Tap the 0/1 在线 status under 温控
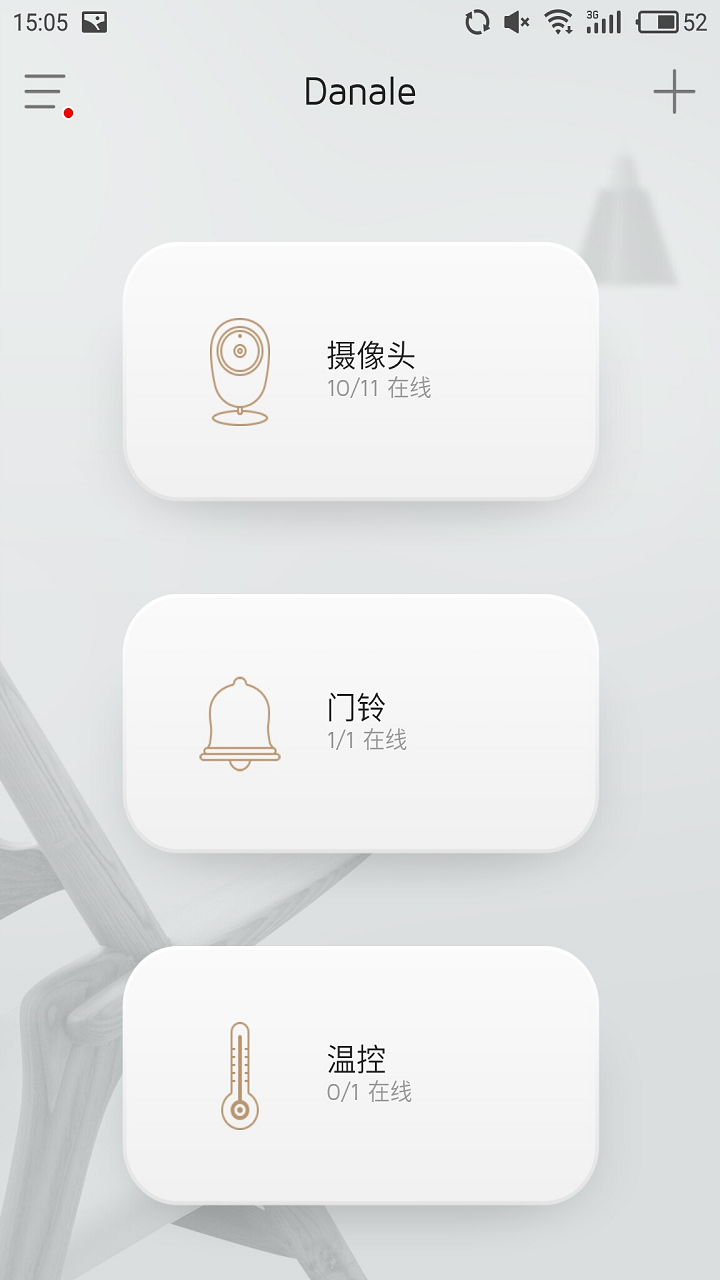The width and height of the screenshot is (720, 1280). point(368,1093)
